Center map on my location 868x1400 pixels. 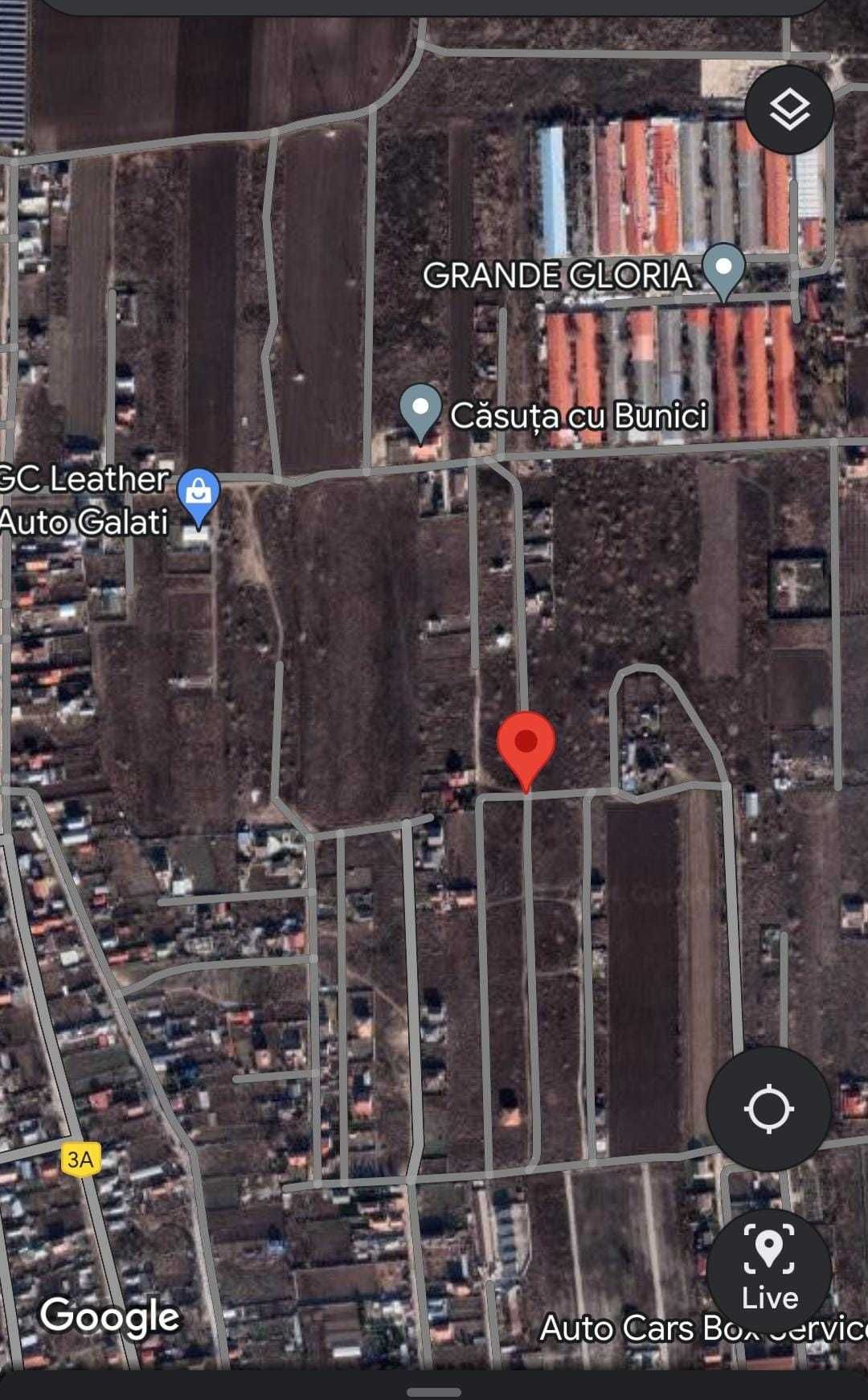pyautogui.click(x=768, y=1108)
